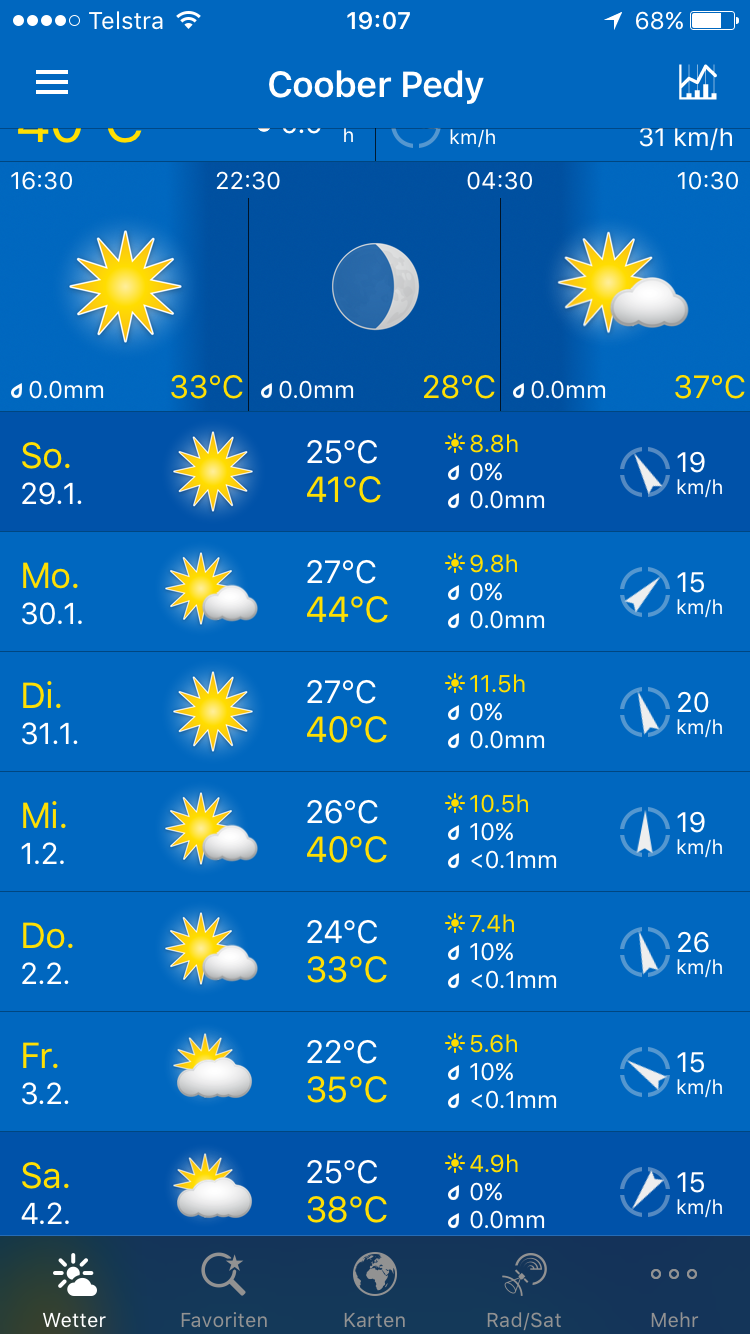Open the forecast for Fr. 3.2.
Viewport: 750px width, 1334px height.
tap(375, 1072)
